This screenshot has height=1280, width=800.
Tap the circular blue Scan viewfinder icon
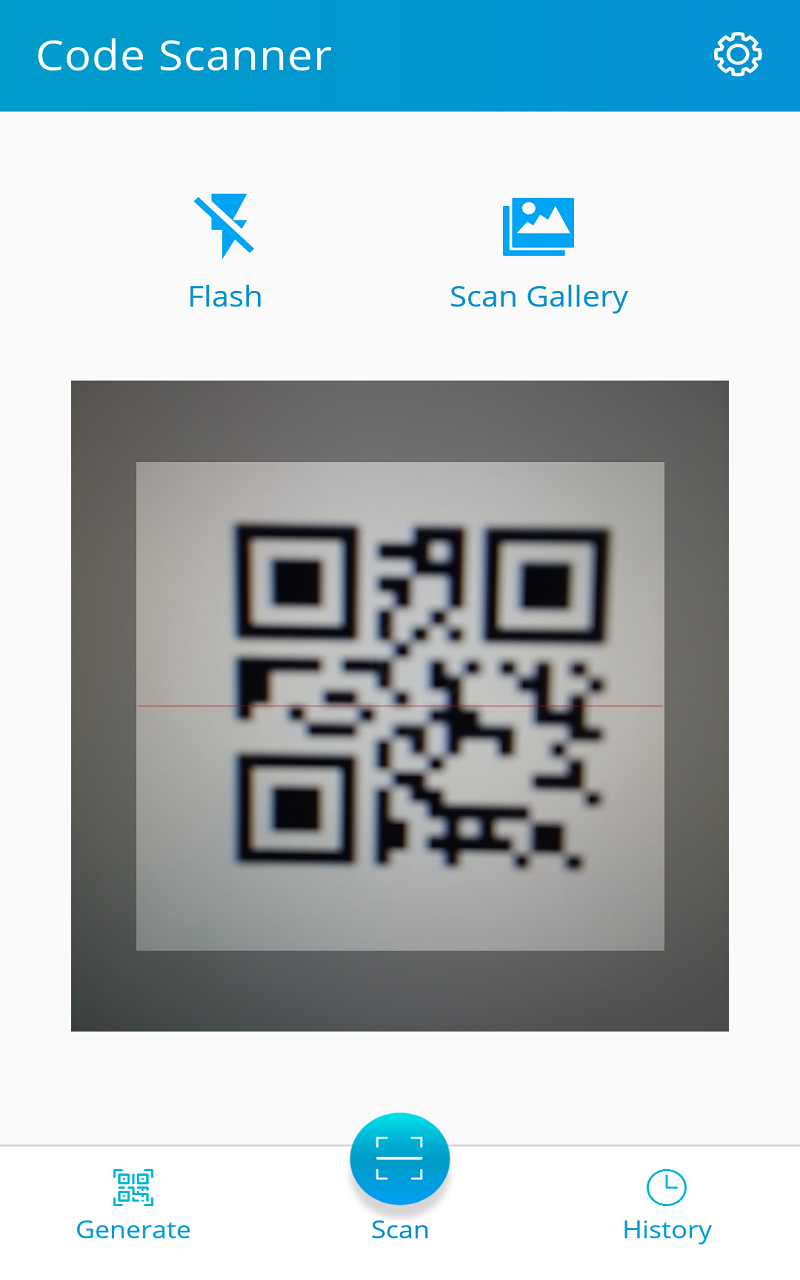click(400, 1156)
